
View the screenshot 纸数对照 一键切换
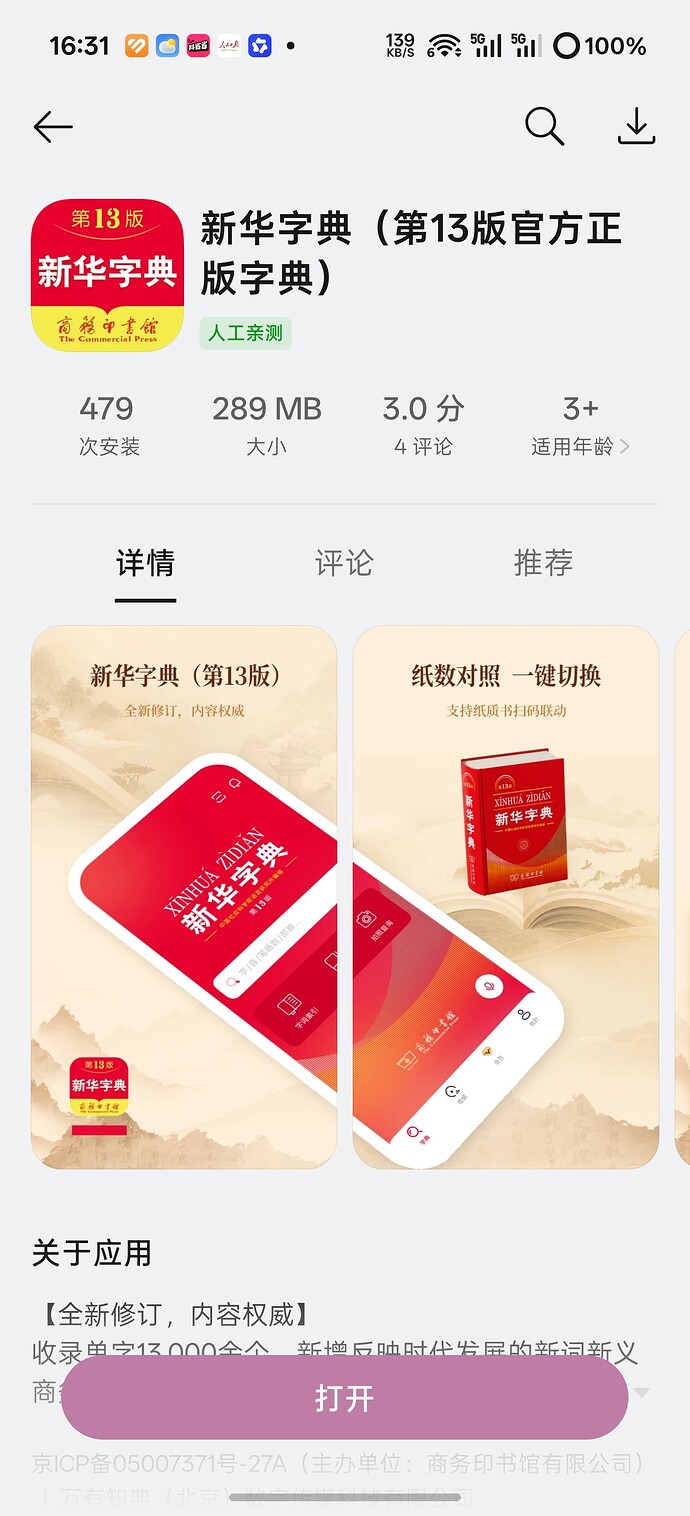506,897
